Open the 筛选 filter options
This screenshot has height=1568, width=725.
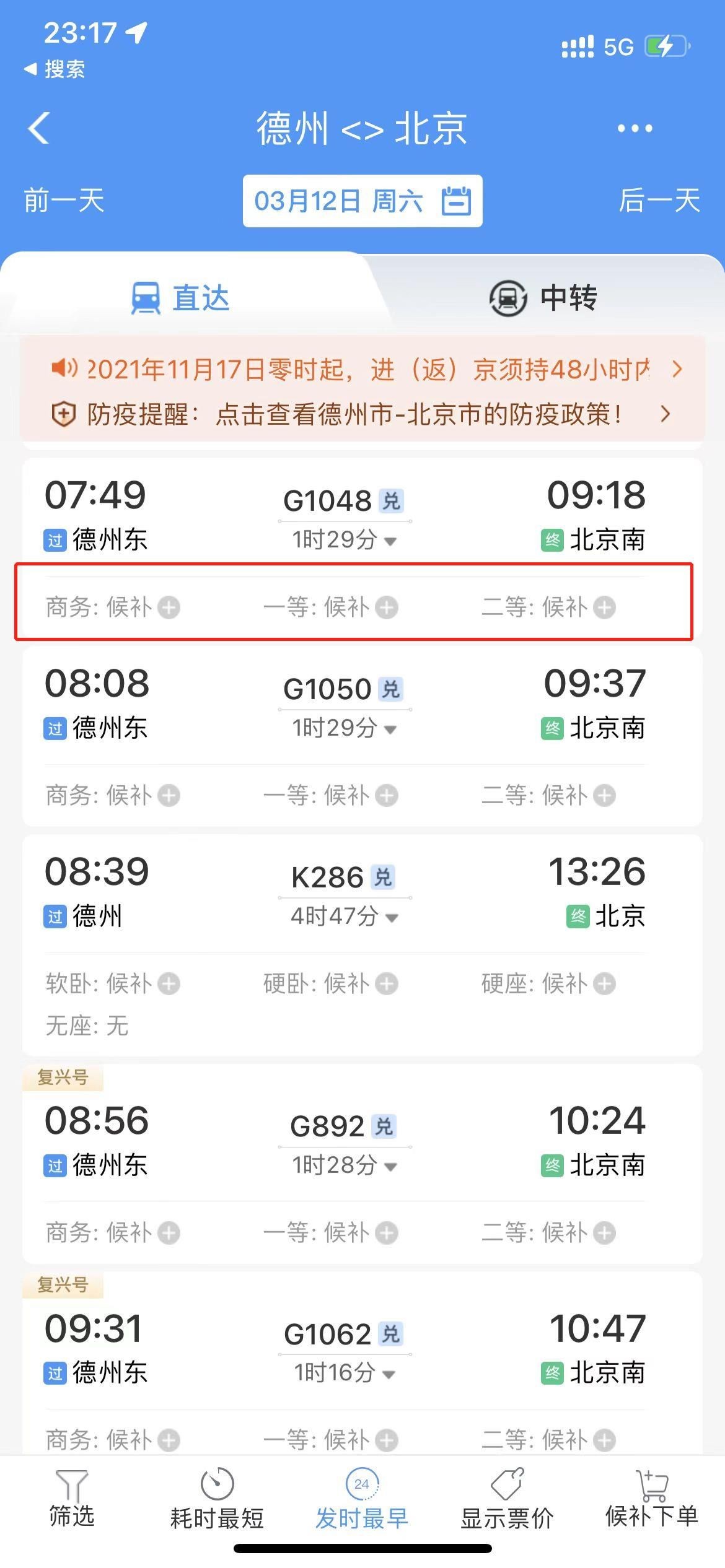(72, 1499)
